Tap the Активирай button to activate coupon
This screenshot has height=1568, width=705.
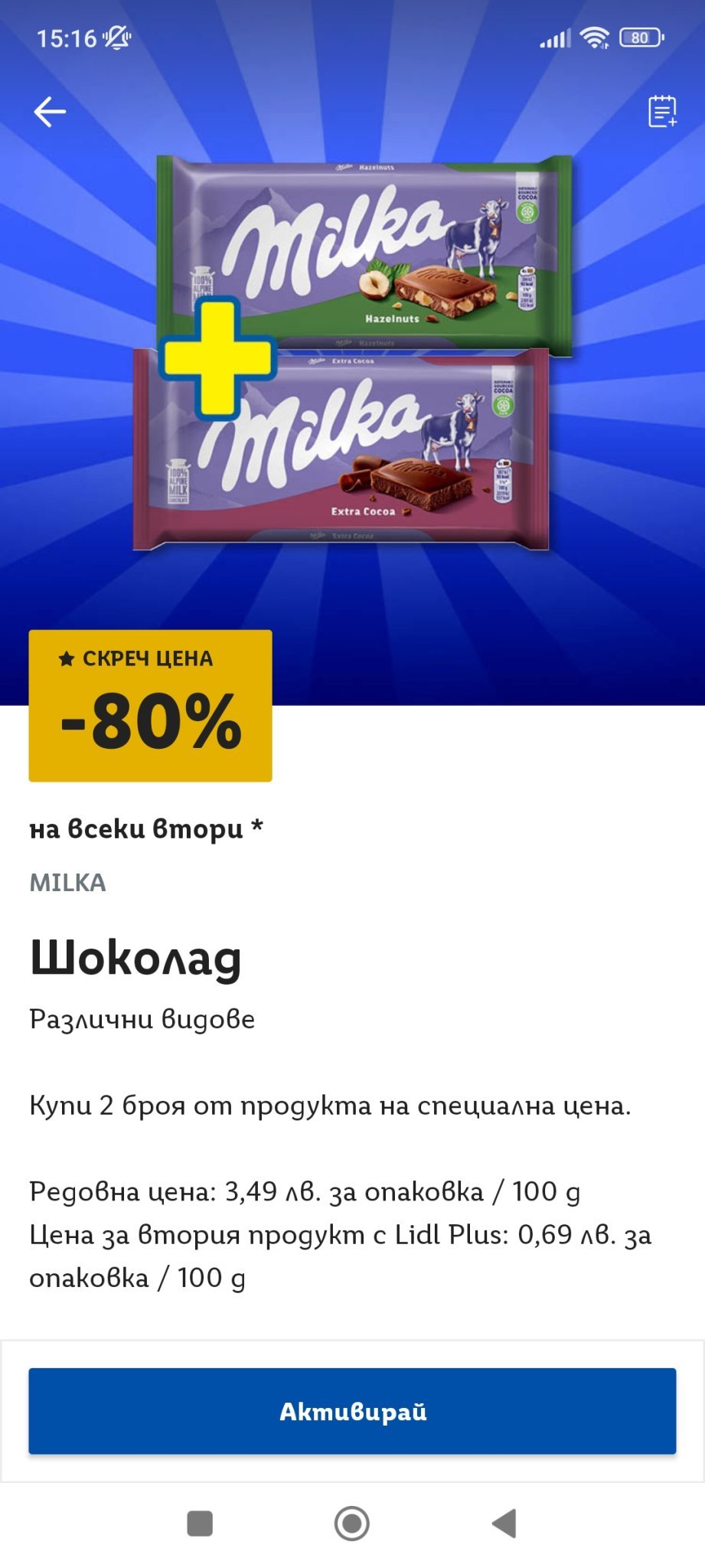(x=352, y=1411)
